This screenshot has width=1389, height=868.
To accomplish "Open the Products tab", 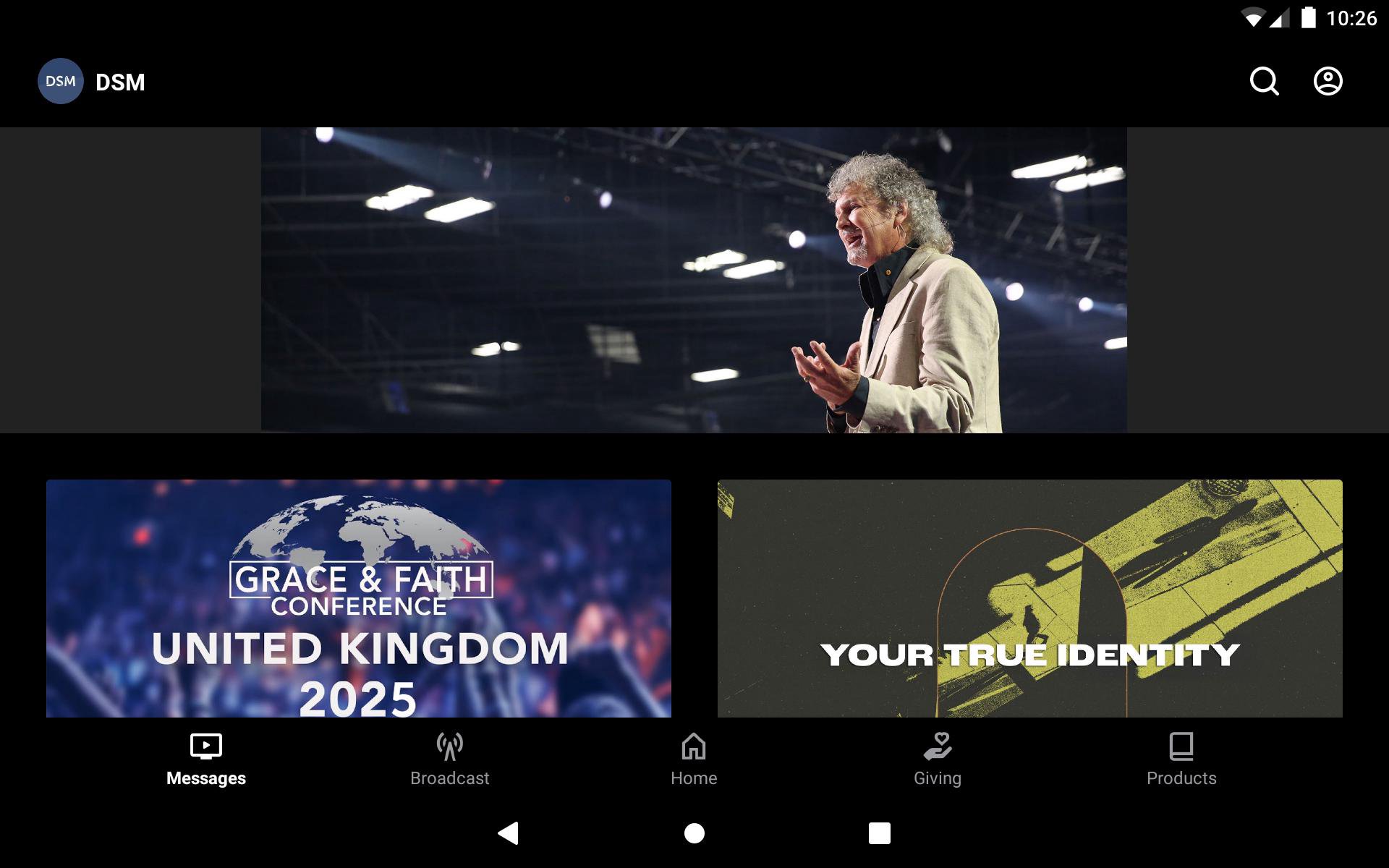I will click(x=1181, y=759).
